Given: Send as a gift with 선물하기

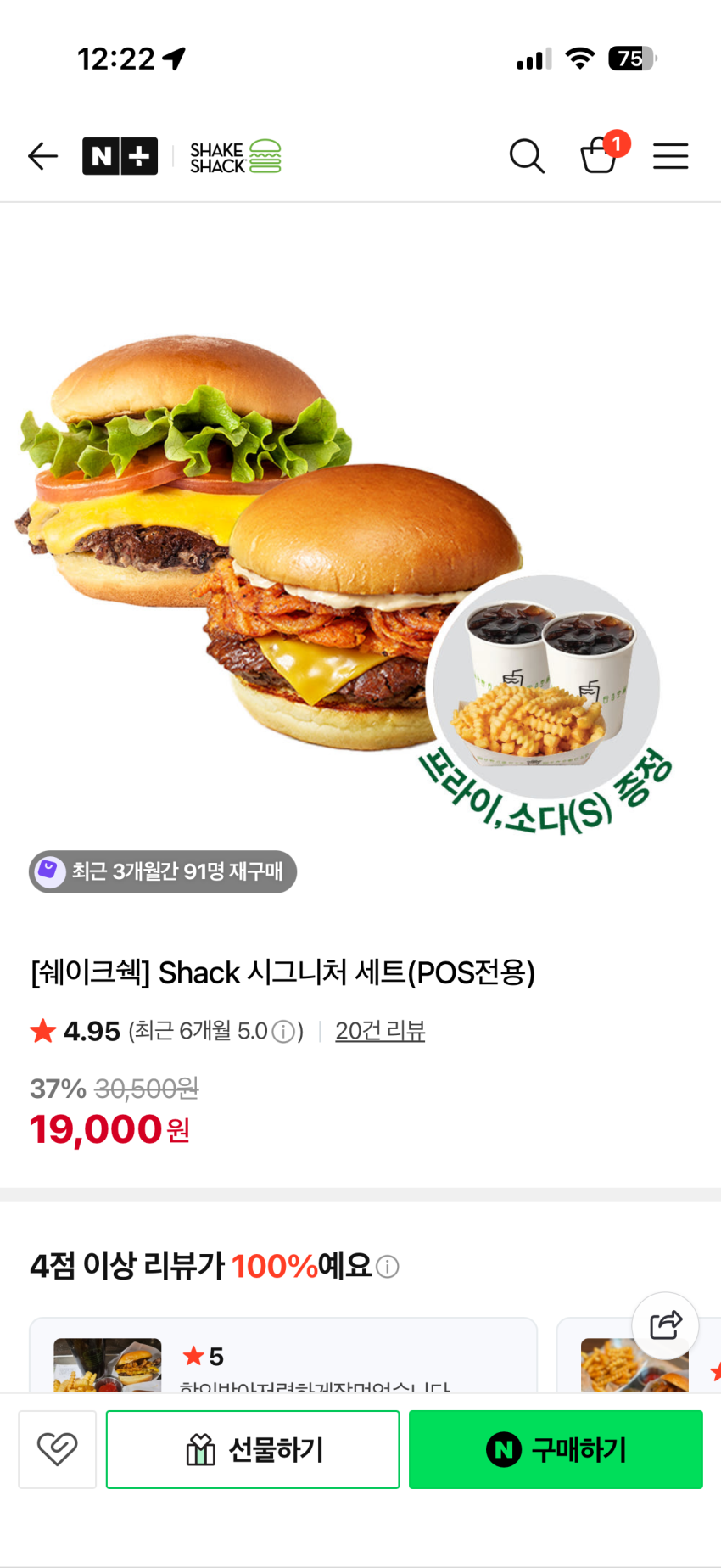Looking at the screenshot, I should pos(253,1449).
